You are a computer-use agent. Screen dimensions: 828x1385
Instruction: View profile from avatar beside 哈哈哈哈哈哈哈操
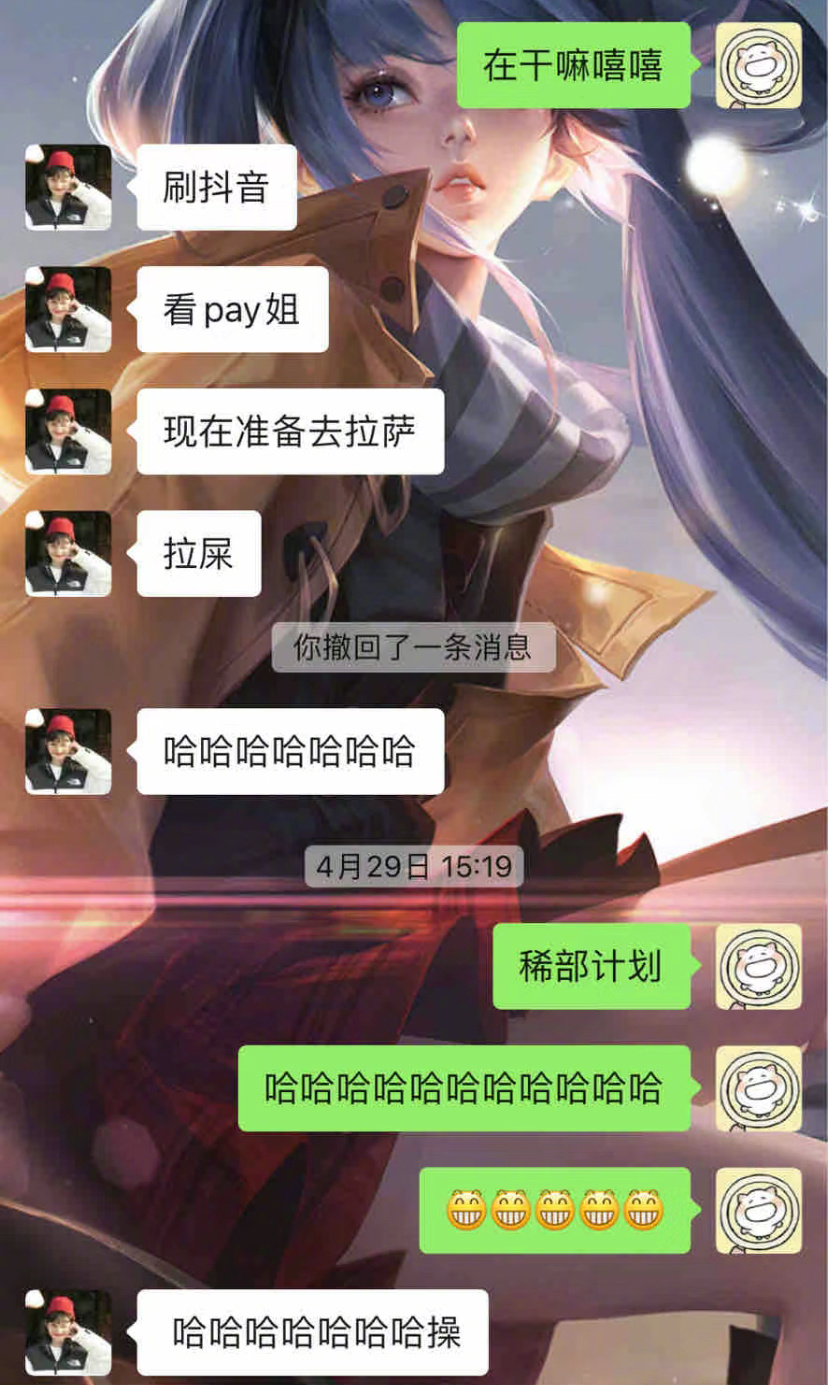68,1332
